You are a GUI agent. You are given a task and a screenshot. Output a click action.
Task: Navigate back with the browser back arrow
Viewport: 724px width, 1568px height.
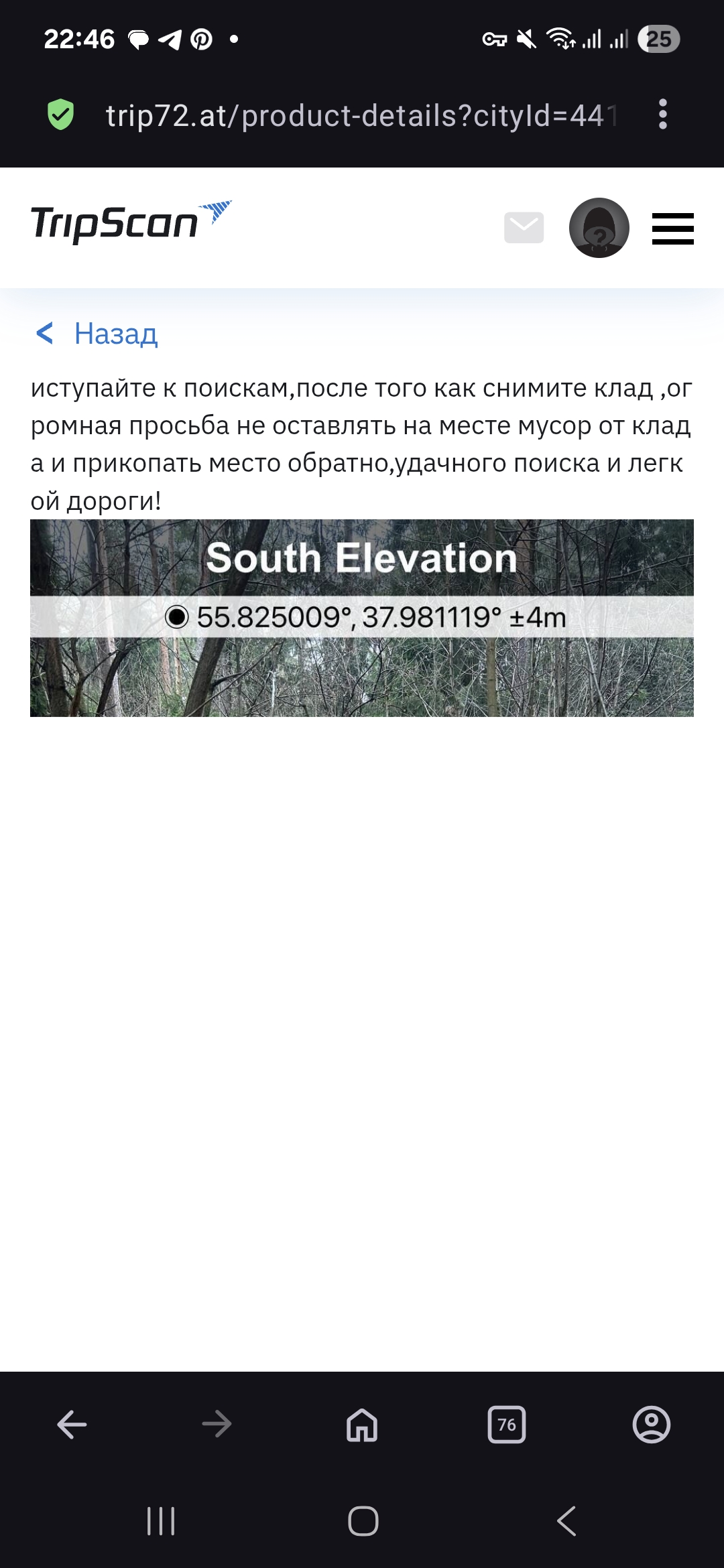[x=72, y=1424]
